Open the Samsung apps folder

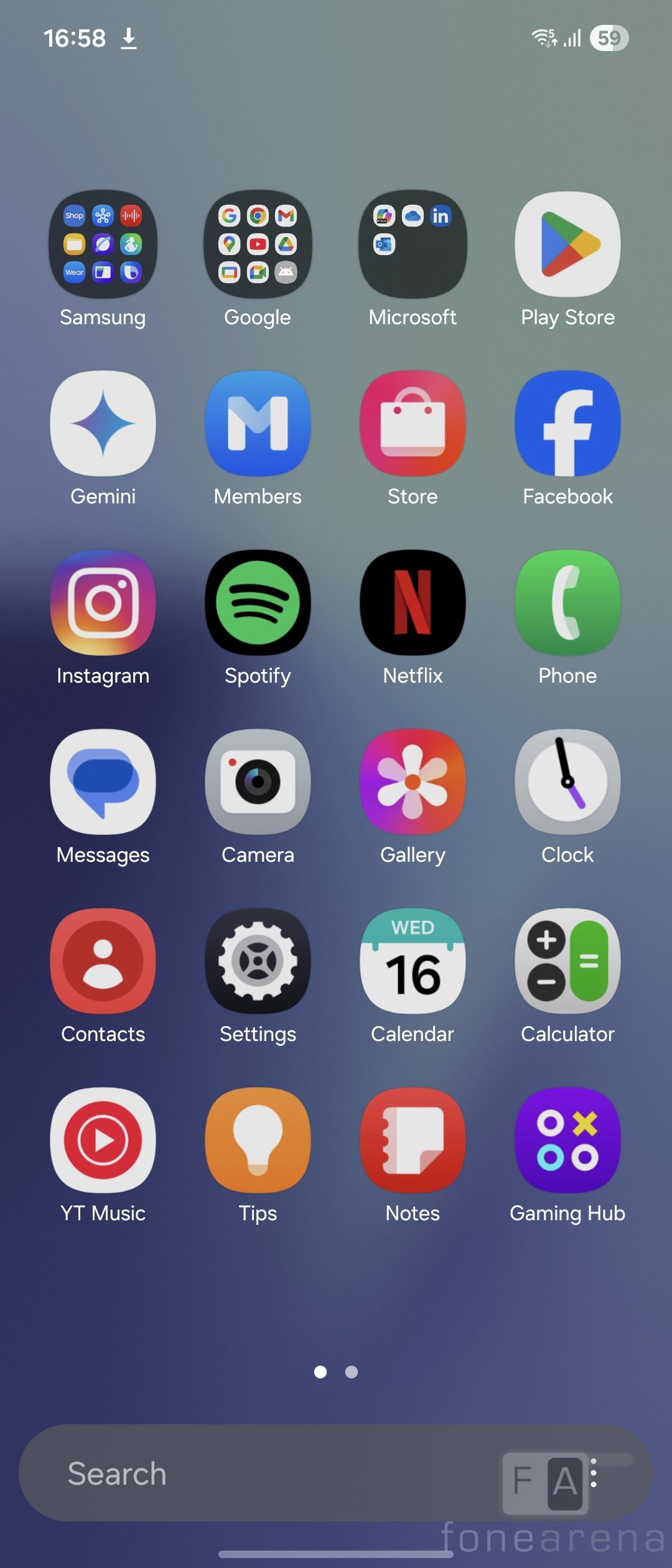(x=103, y=245)
